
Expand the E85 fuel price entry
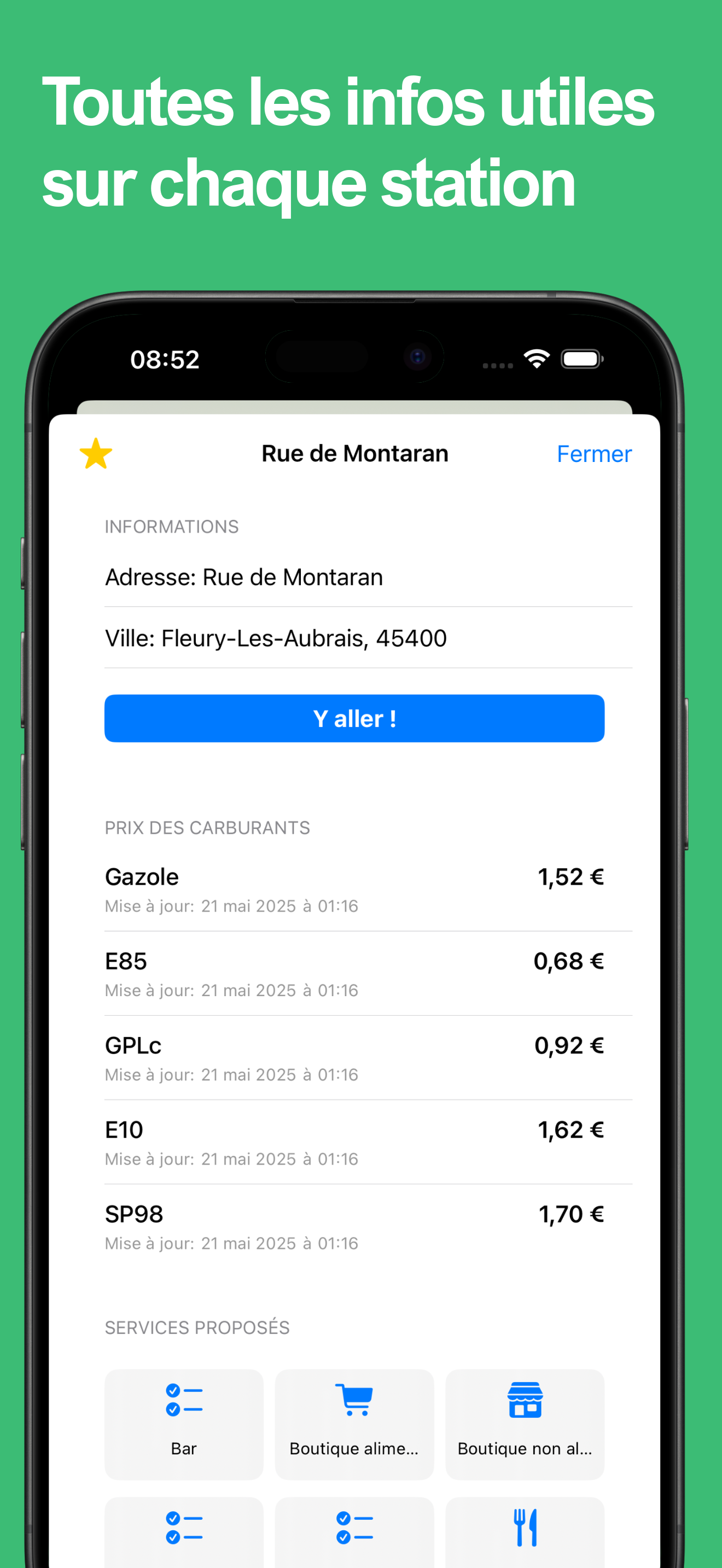pyautogui.click(x=354, y=973)
